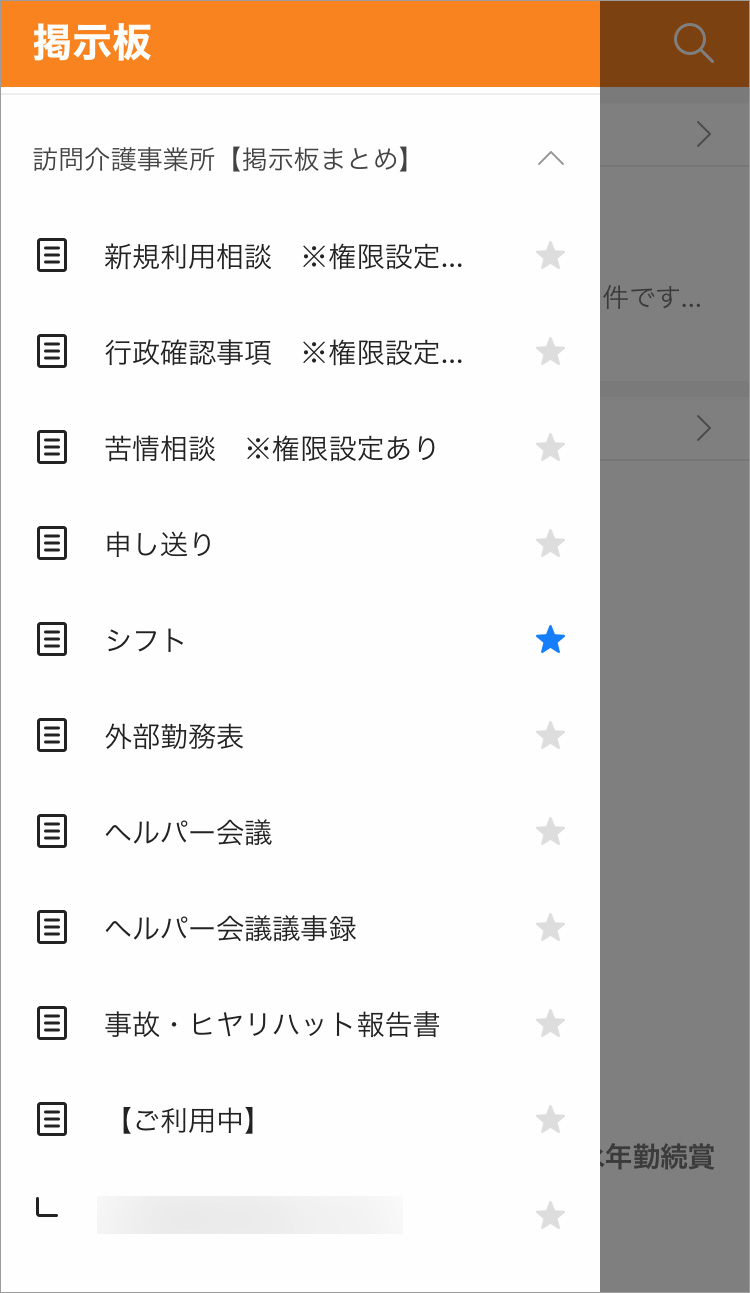
Task: Open the 行政確認事項 board
Action: pos(283,353)
